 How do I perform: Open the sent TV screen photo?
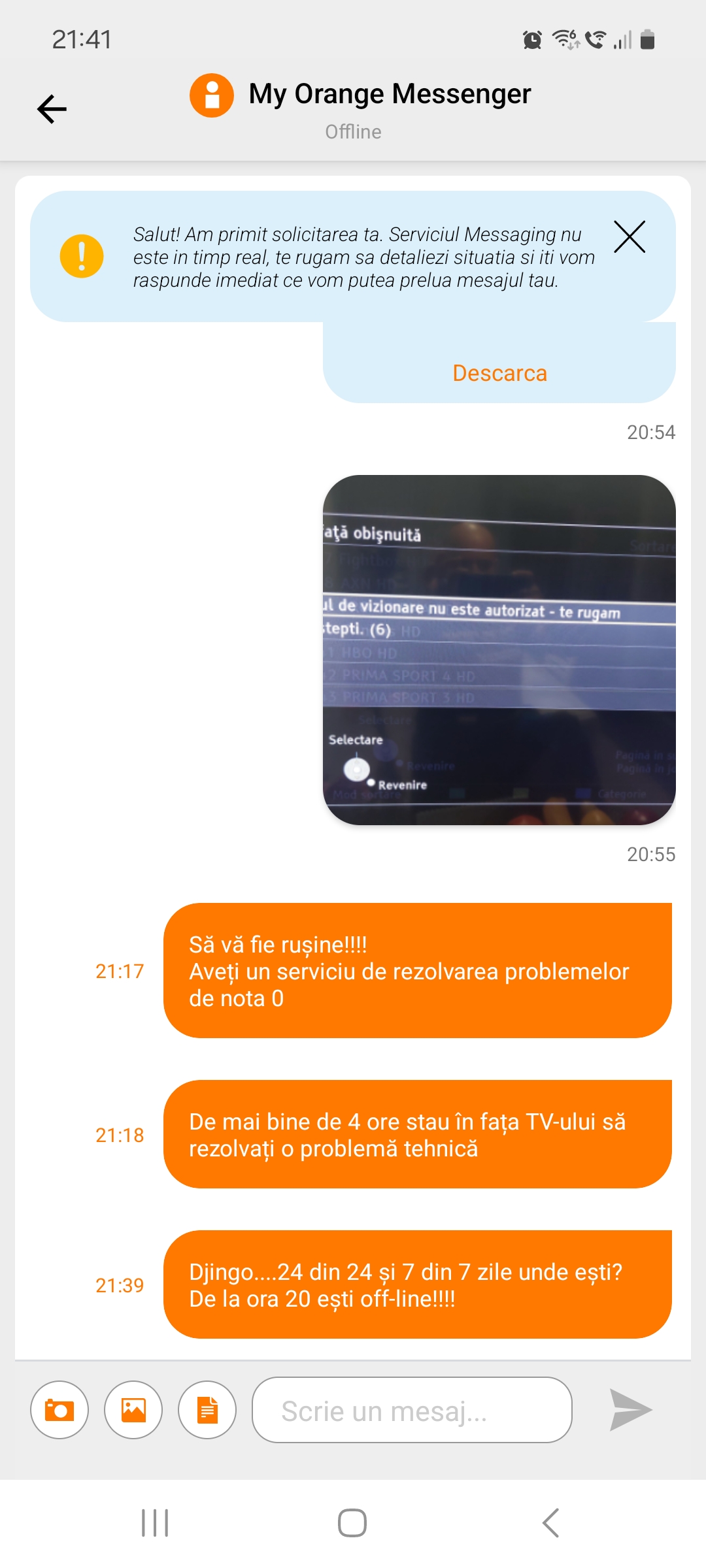point(499,649)
